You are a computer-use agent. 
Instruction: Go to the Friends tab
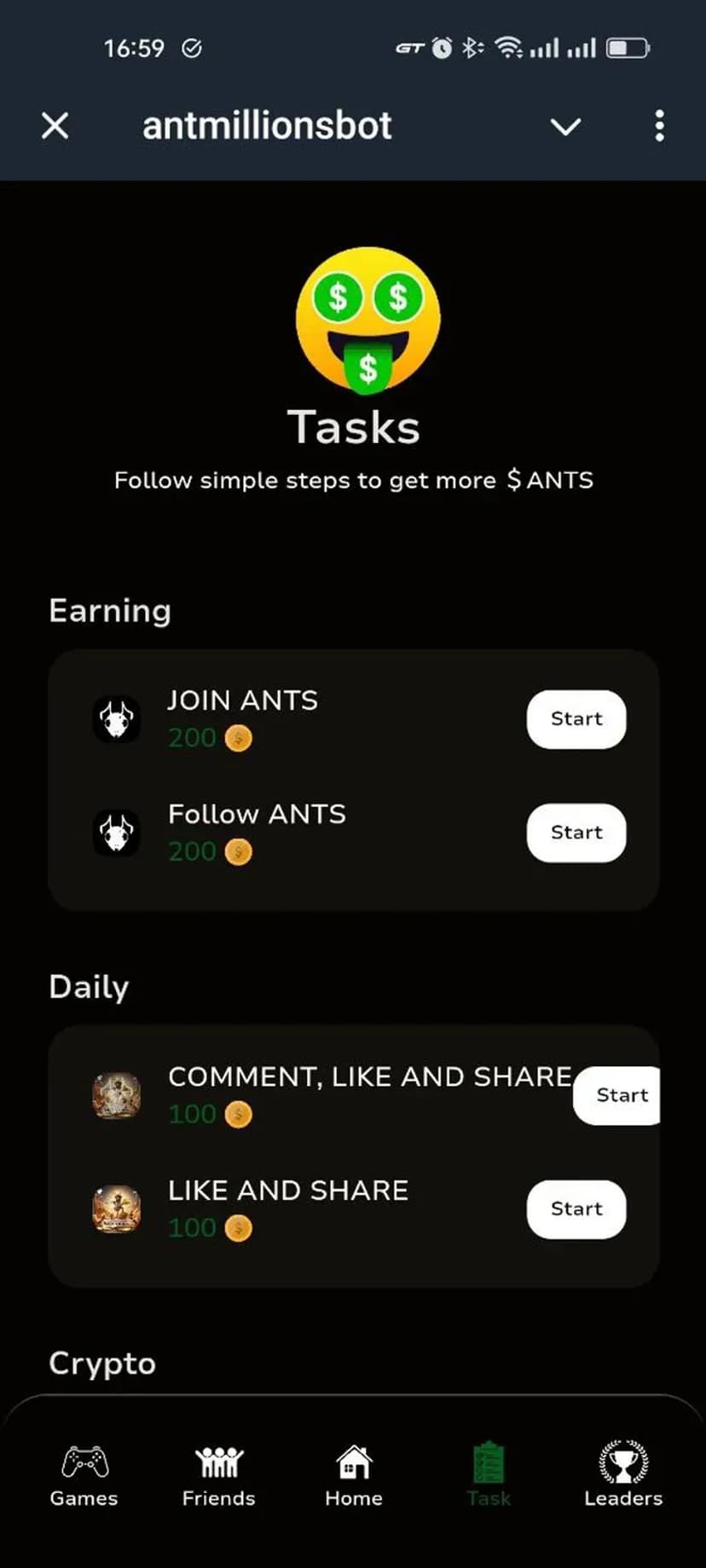218,1476
